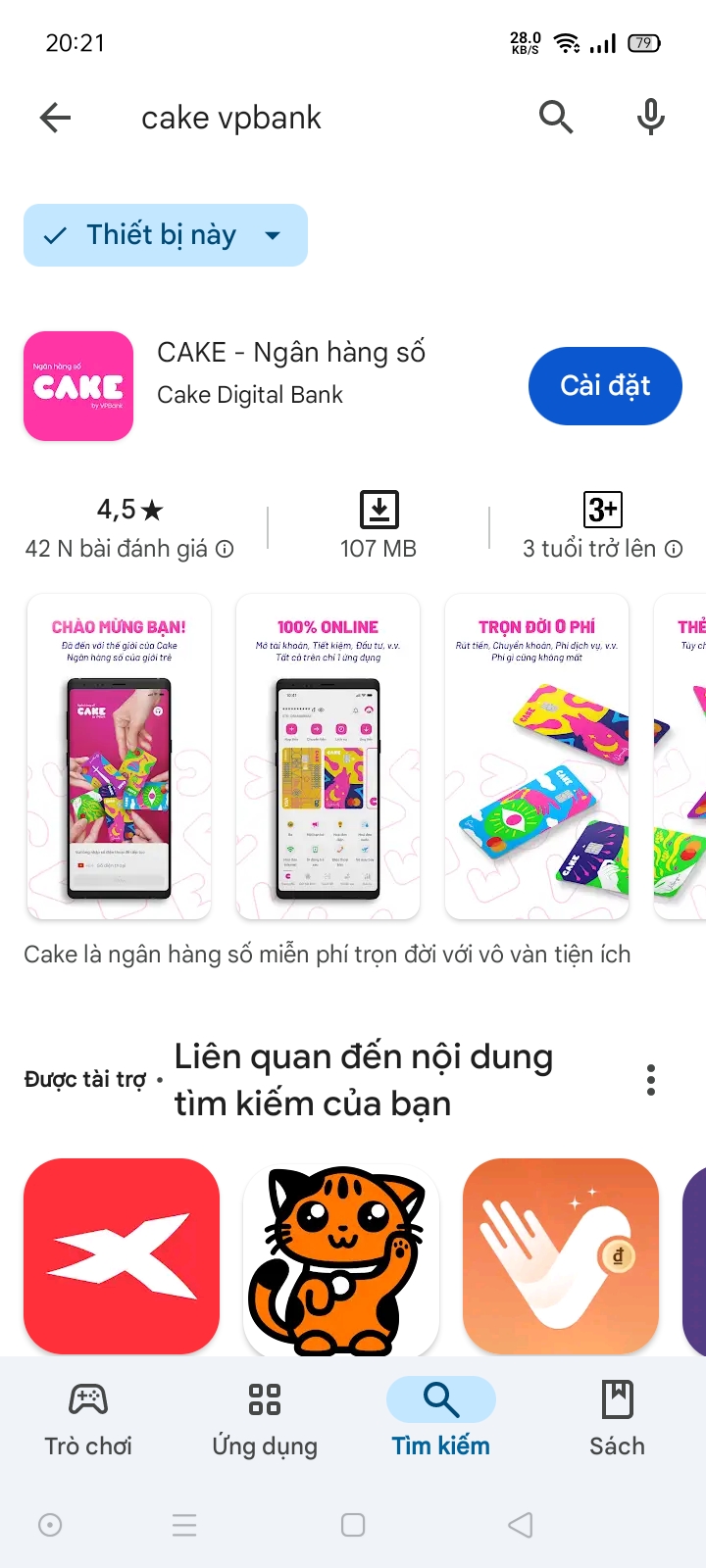View the "TRỌN ĐỜI 0 PHÍ" screenshot
Screen dimensions: 706x1568
536,757
